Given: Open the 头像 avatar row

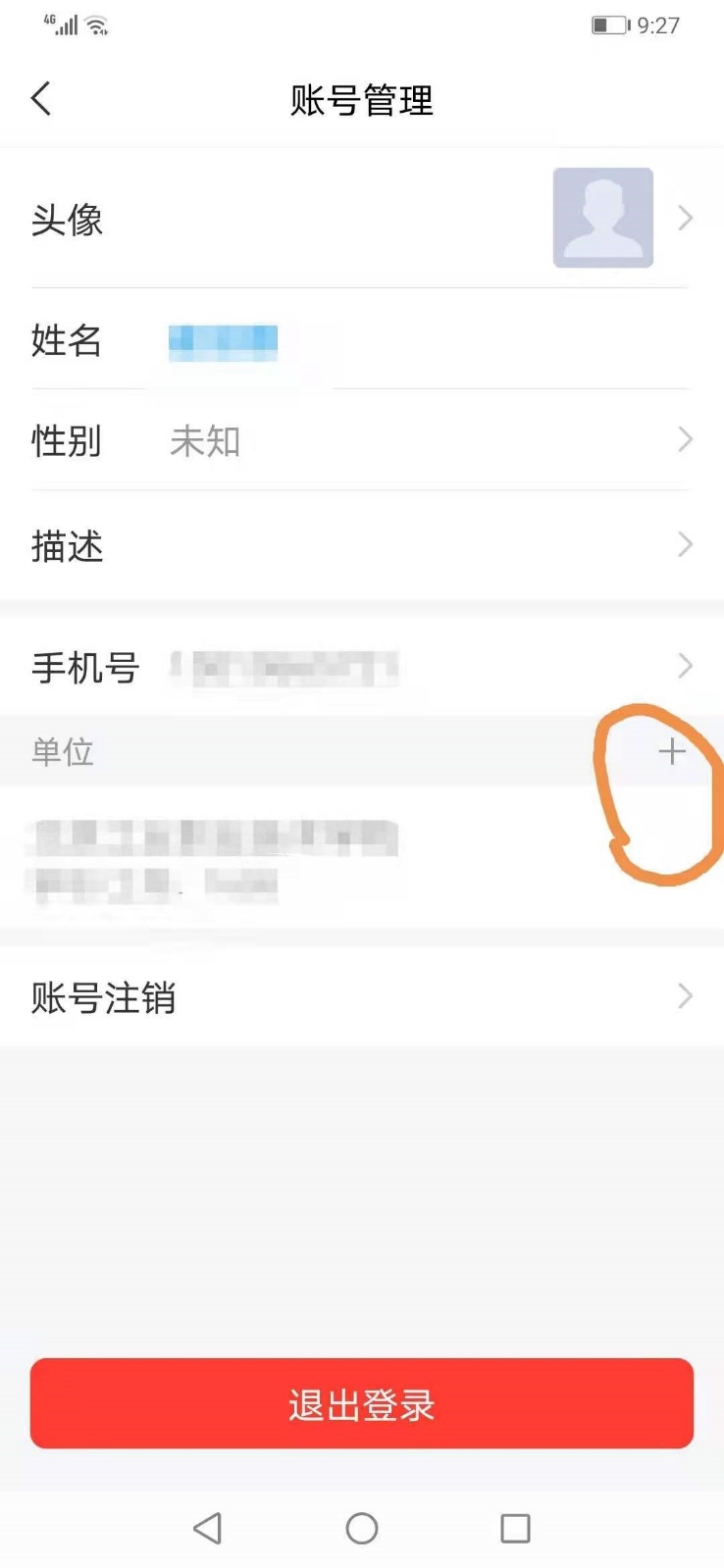Looking at the screenshot, I should (361, 218).
